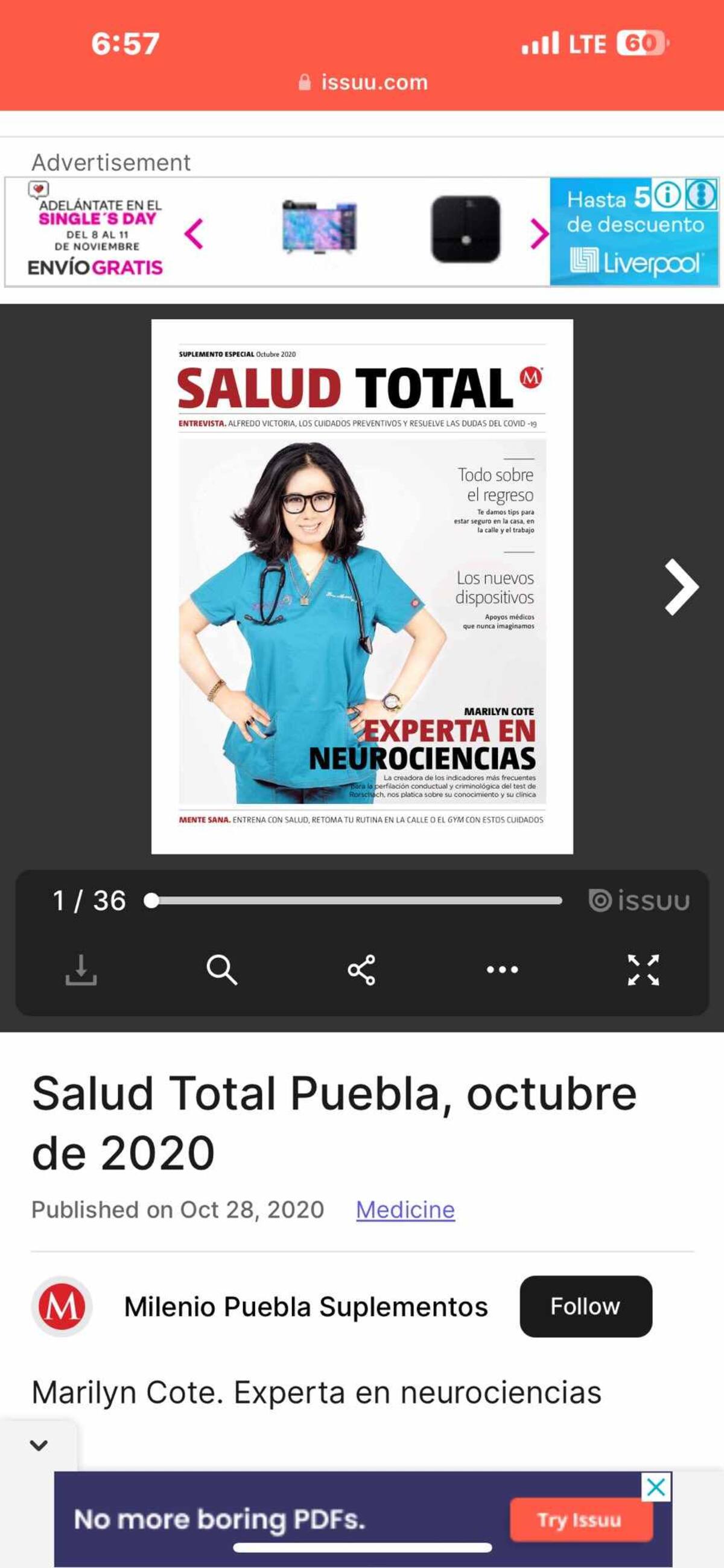Open the three-dot more options menu
Screen dimensions: 724x1568
(x=502, y=970)
